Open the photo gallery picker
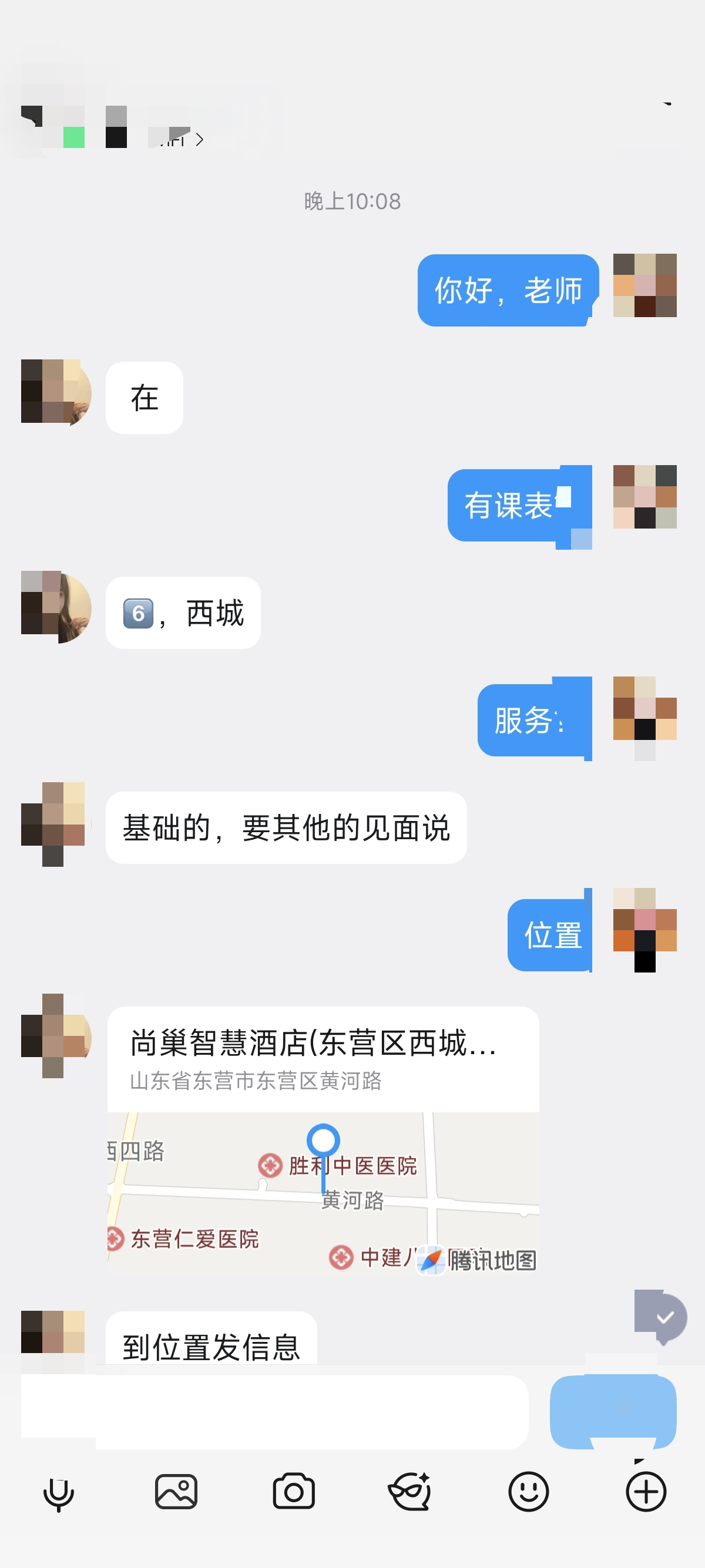Image resolution: width=705 pixels, height=1568 pixels. tap(176, 1491)
